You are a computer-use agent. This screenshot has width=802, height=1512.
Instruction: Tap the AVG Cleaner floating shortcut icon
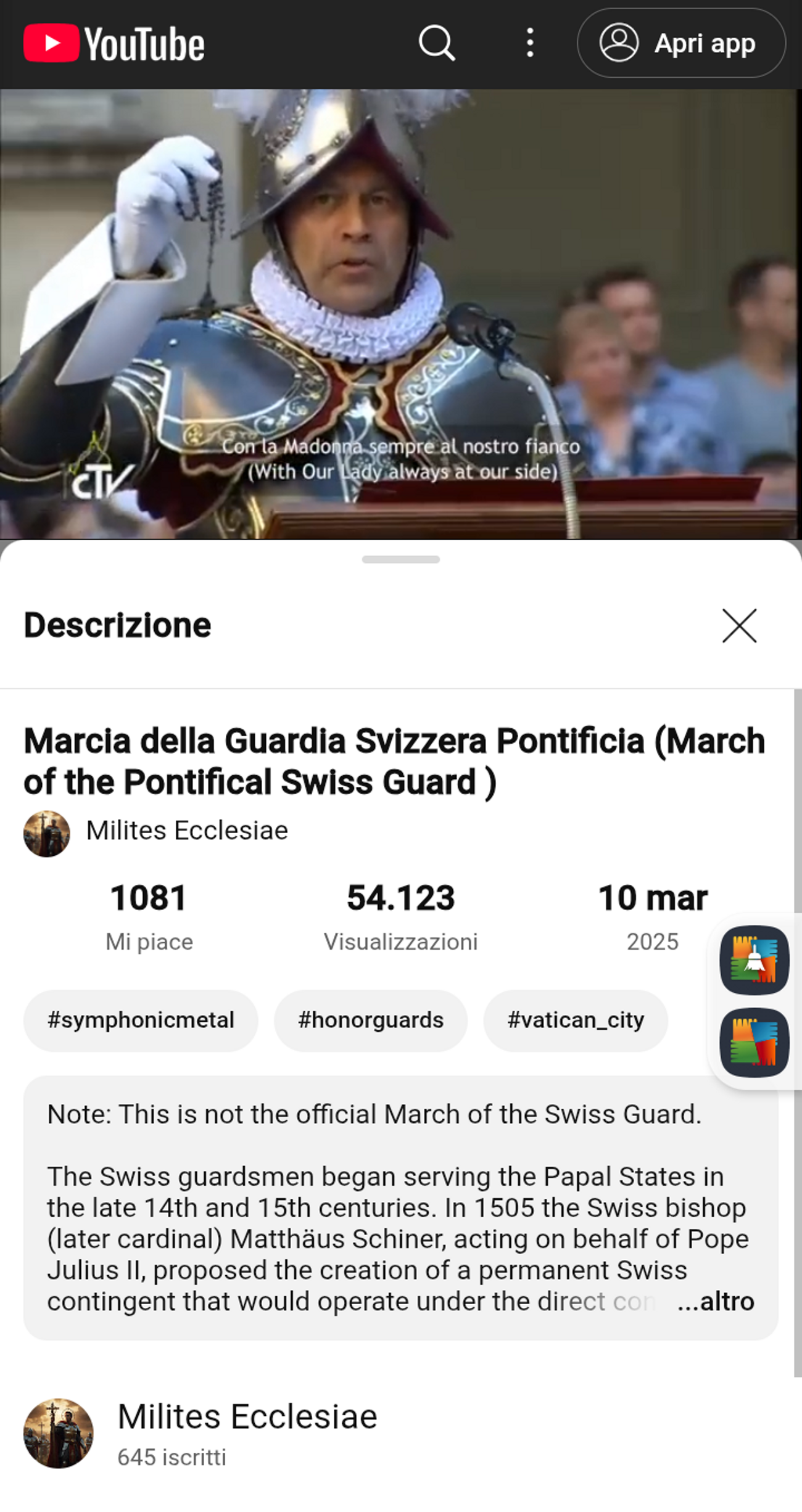pyautogui.click(x=754, y=960)
